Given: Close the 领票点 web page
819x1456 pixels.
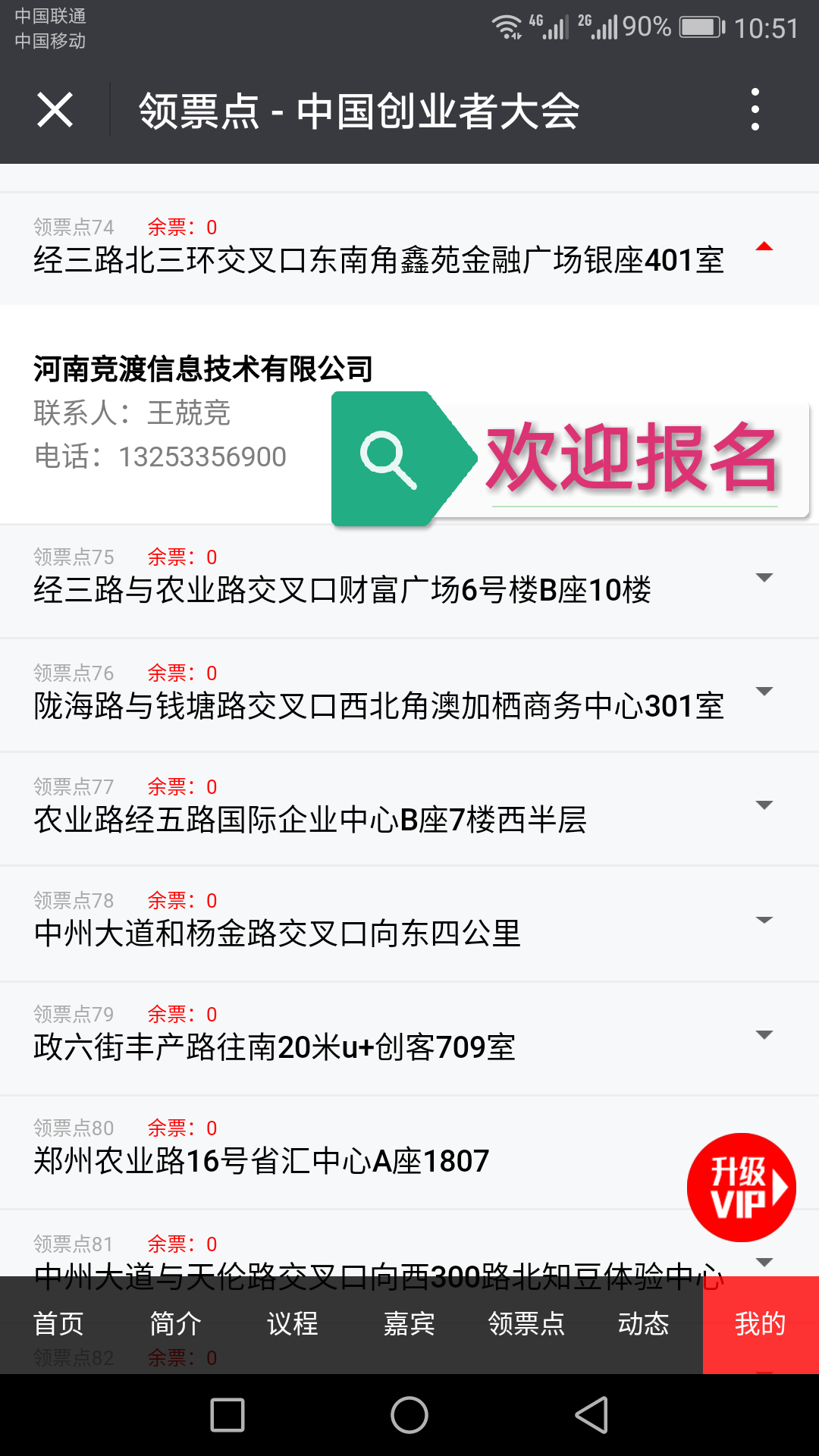Looking at the screenshot, I should click(x=55, y=111).
